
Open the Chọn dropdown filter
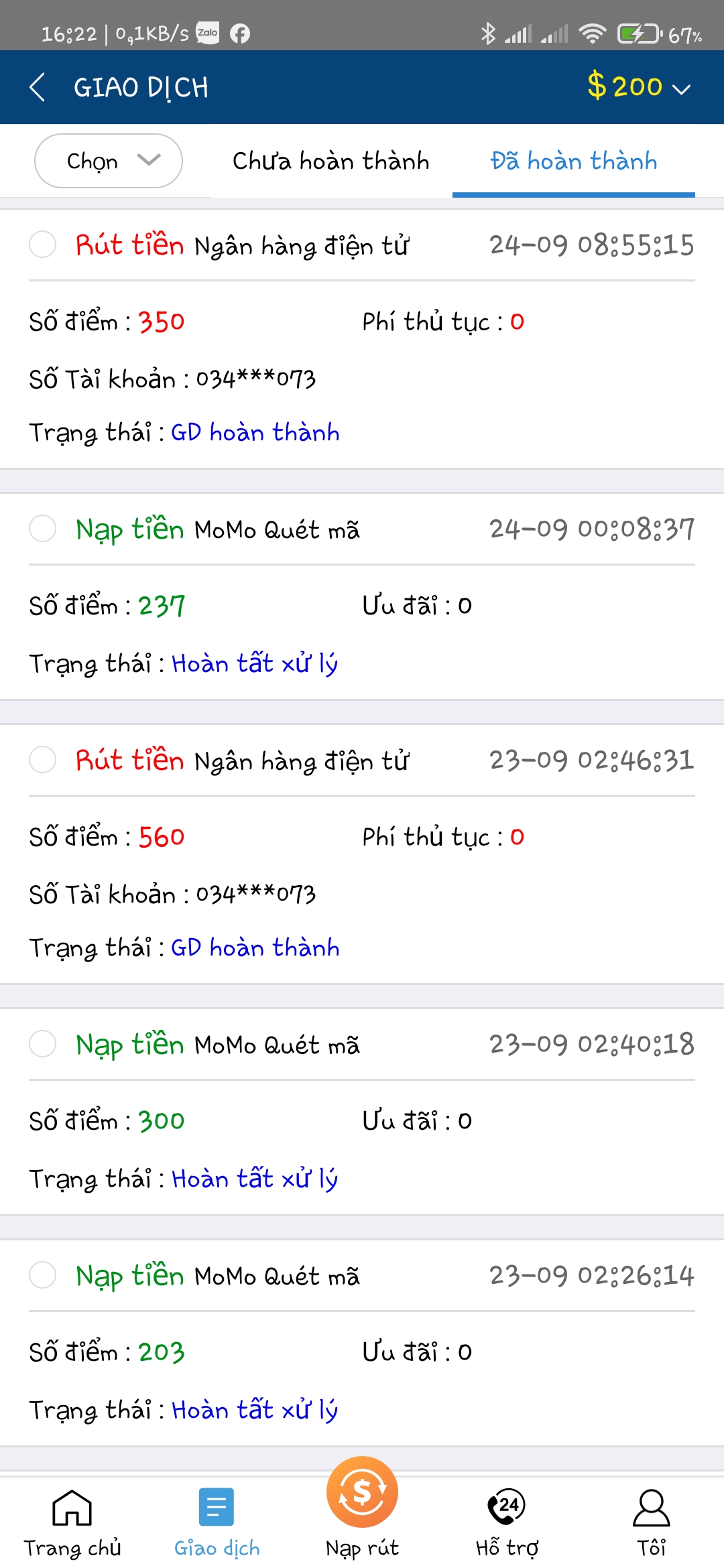click(109, 161)
